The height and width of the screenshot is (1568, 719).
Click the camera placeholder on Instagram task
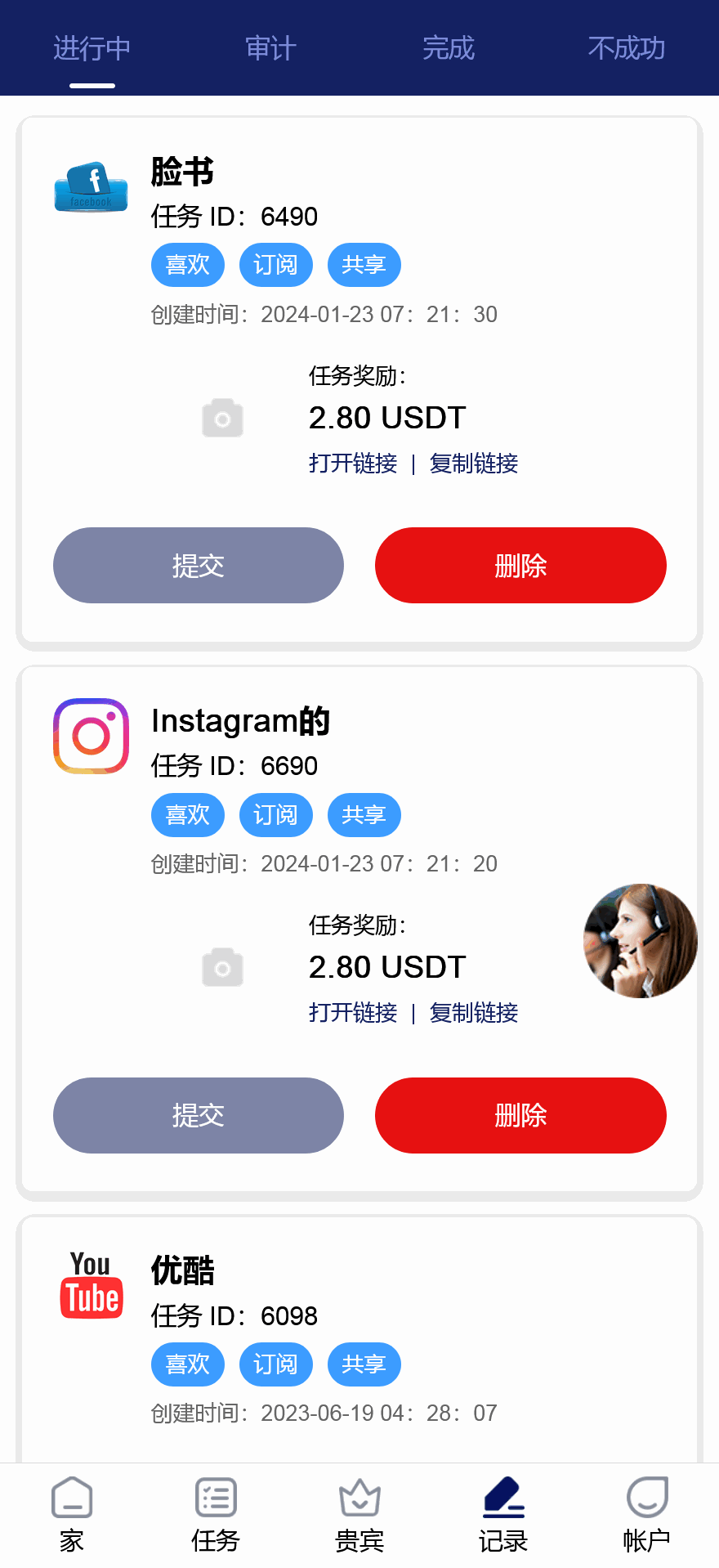[x=221, y=968]
